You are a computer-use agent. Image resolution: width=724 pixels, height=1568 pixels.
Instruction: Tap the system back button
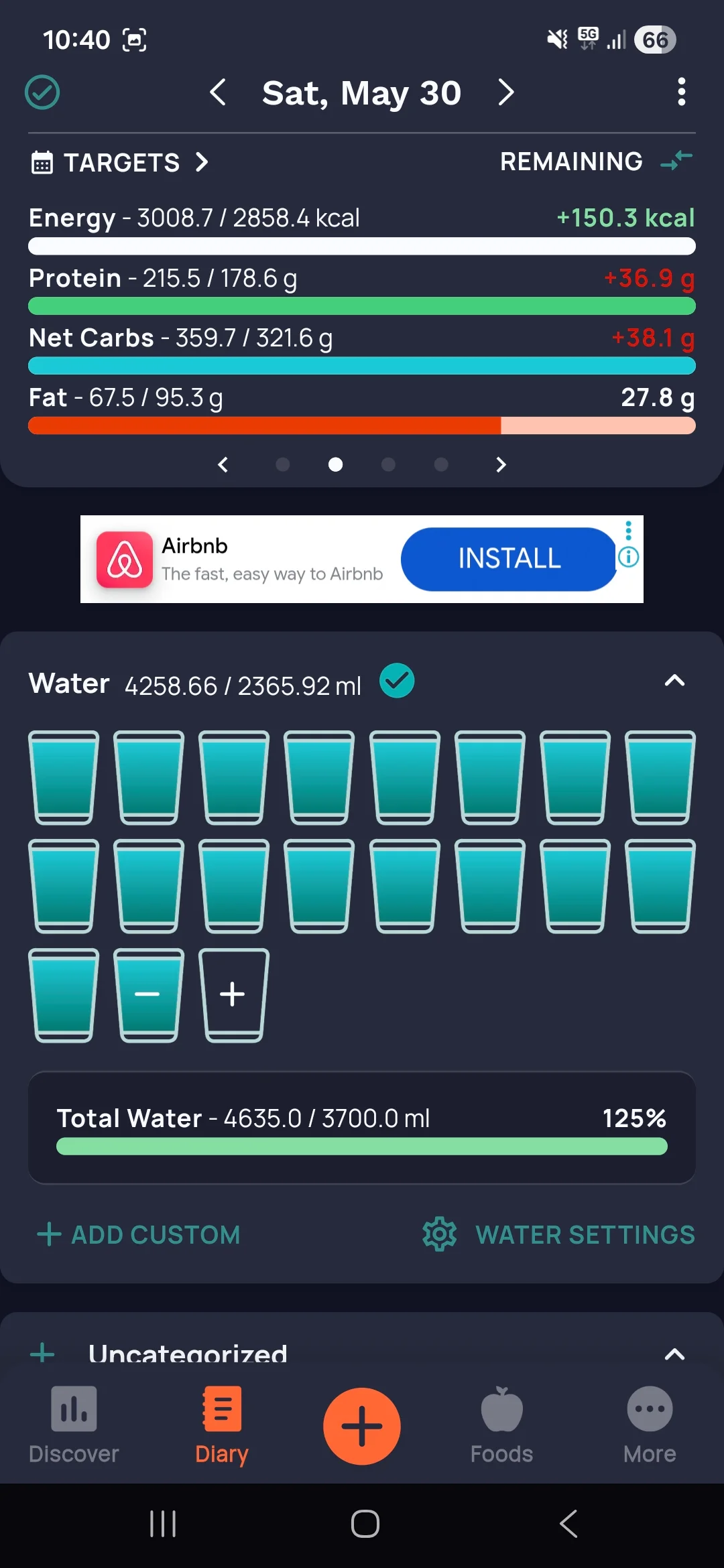(568, 1524)
